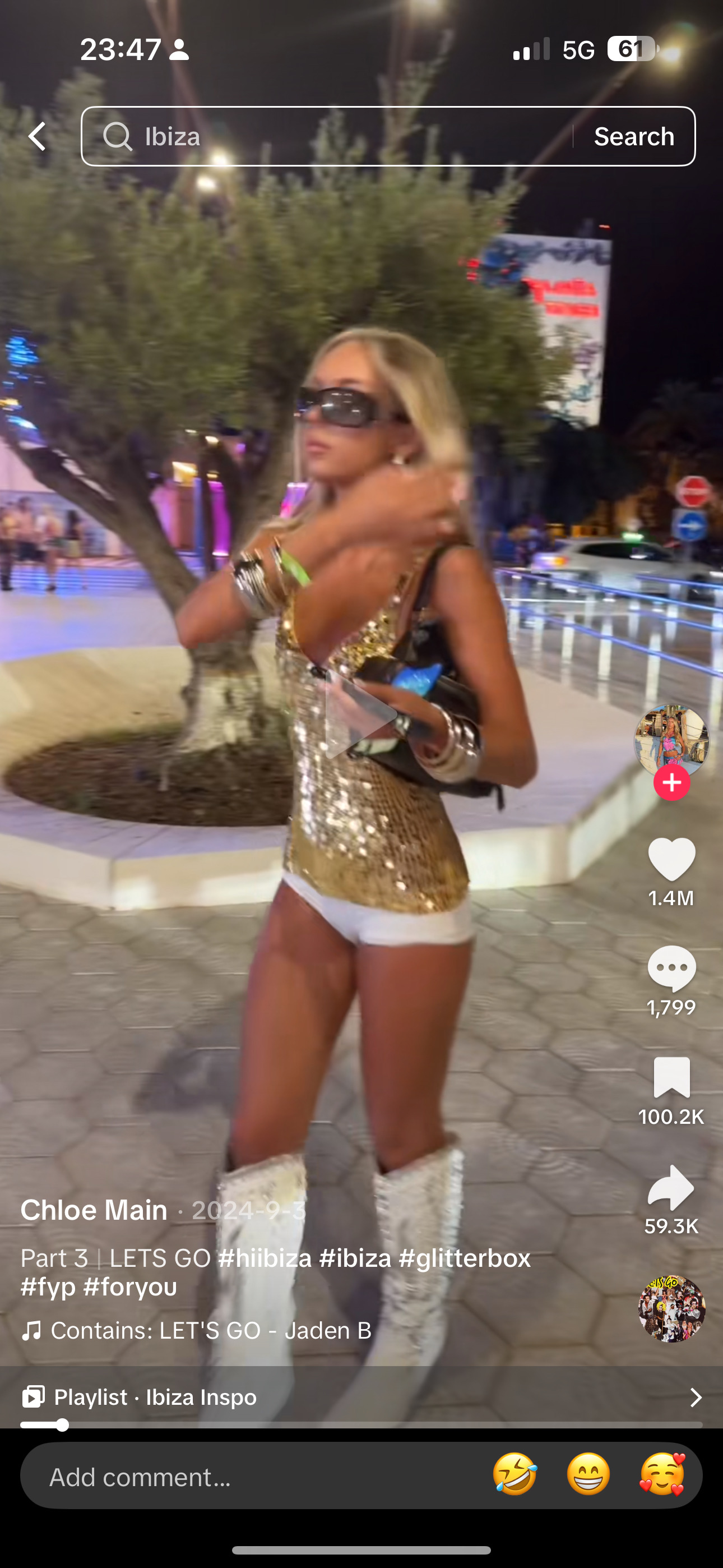Play the paused video
The width and height of the screenshot is (723, 1568).
pos(360,714)
